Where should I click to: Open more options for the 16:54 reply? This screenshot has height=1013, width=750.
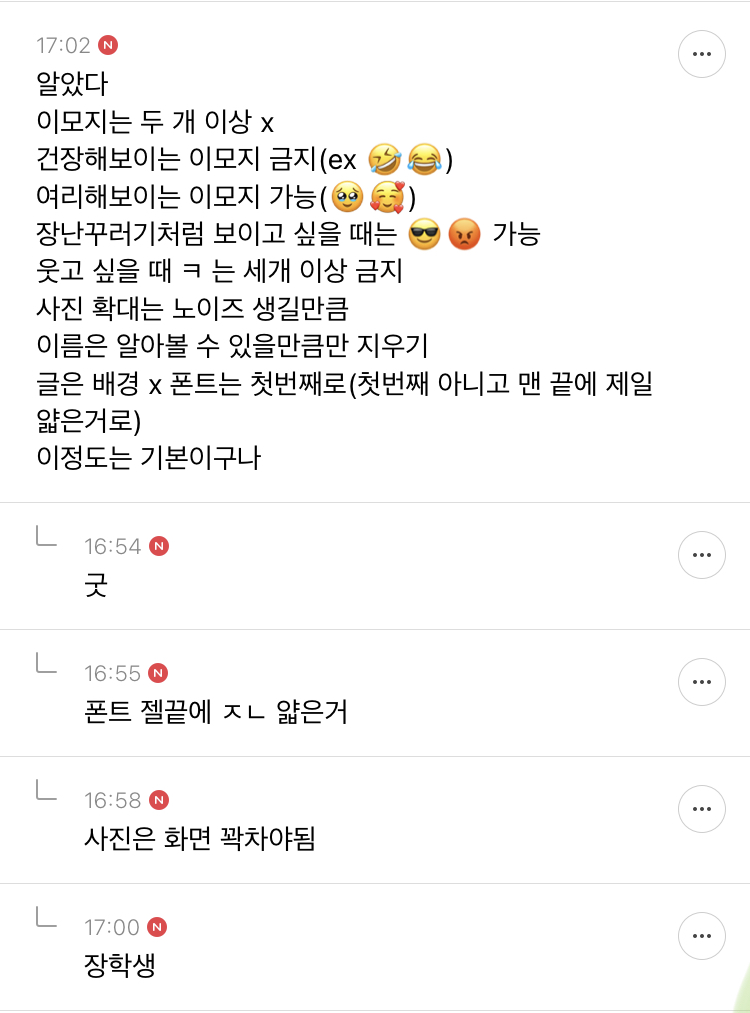click(702, 555)
